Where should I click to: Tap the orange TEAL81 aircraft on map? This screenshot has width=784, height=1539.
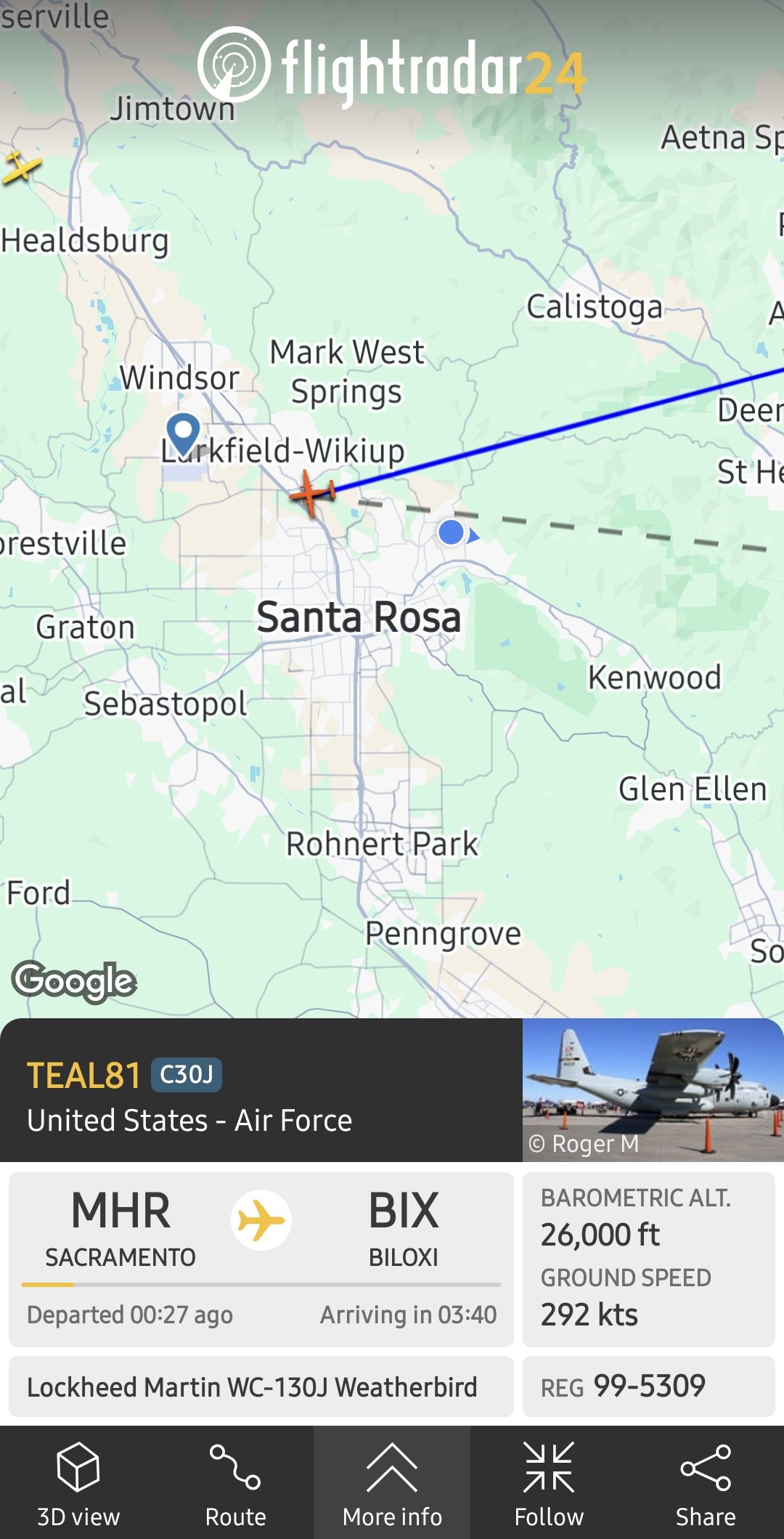click(312, 493)
